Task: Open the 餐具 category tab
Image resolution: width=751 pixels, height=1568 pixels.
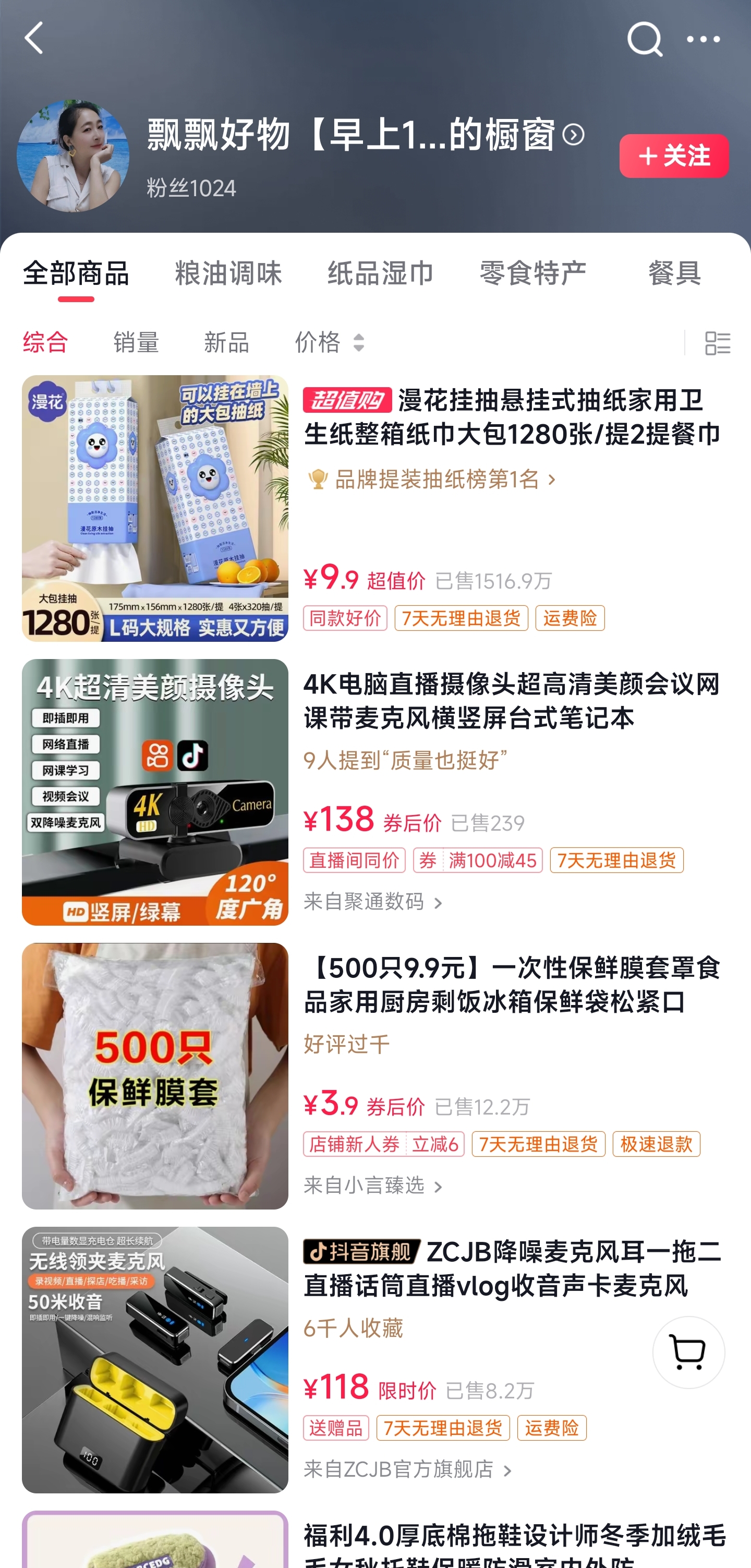Action: pos(674,273)
